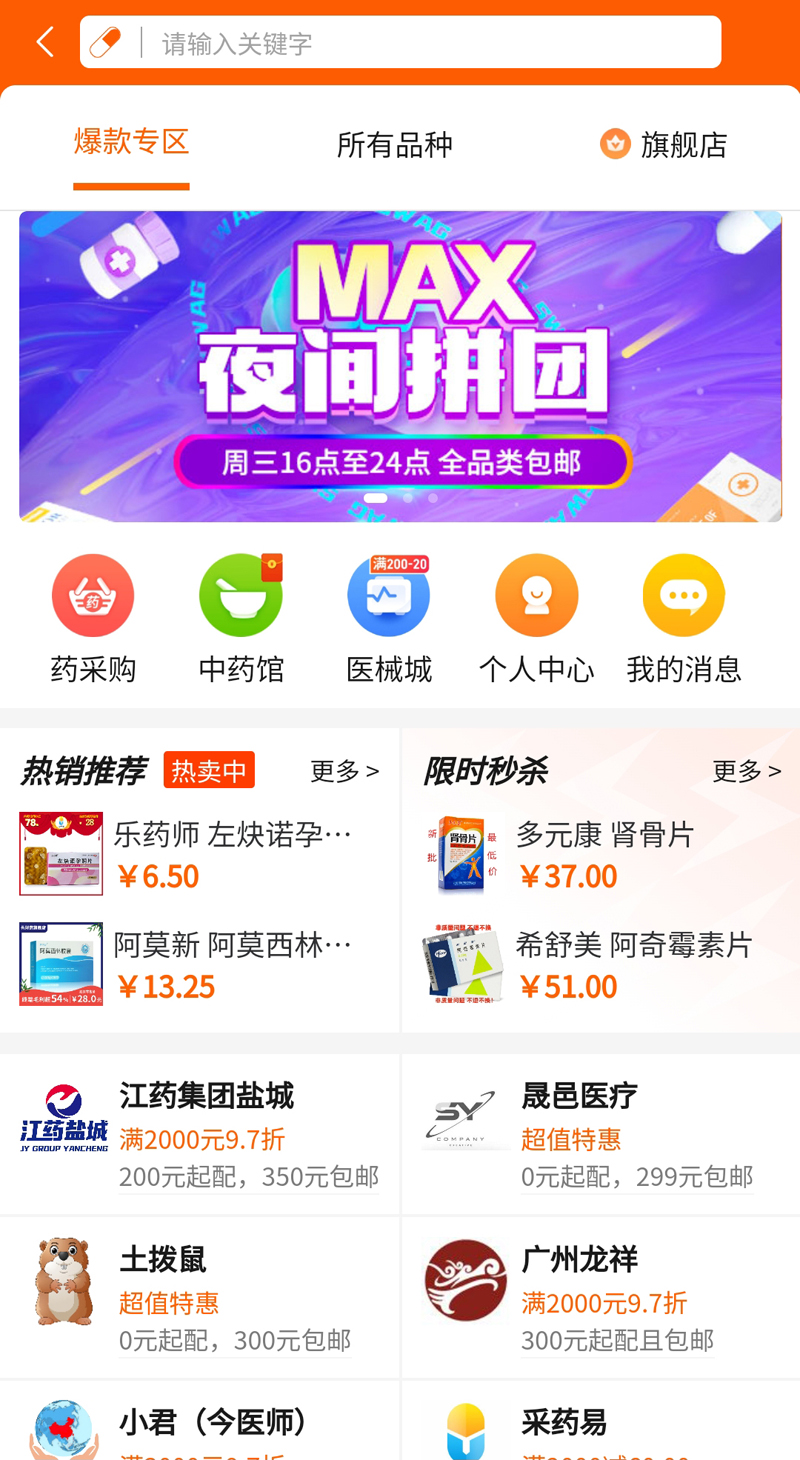800x1460 pixels.
Task: Open the 广州龙祥 store card
Action: tap(600, 1297)
